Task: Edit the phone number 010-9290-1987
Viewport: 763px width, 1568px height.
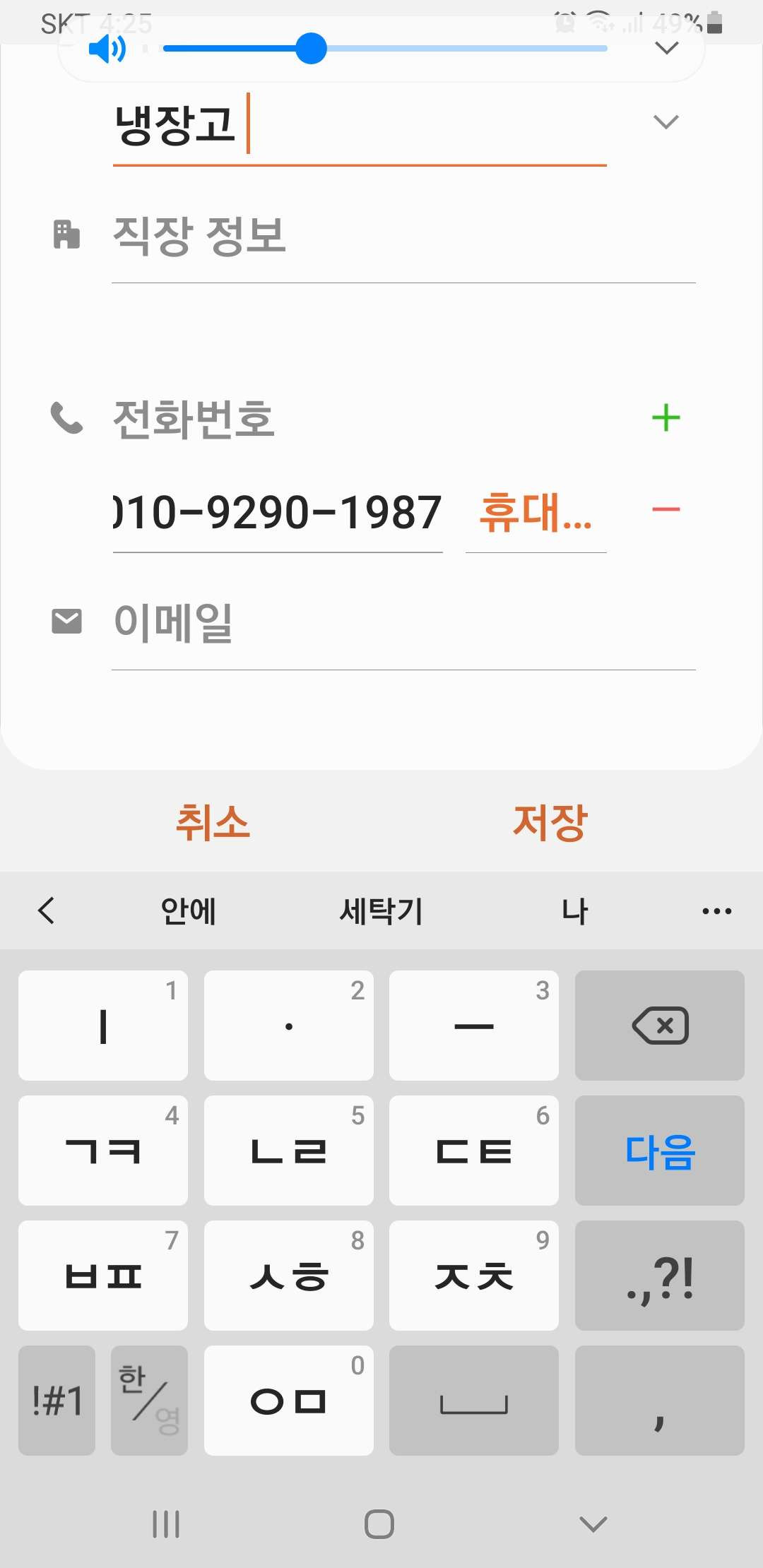Action: coord(278,513)
